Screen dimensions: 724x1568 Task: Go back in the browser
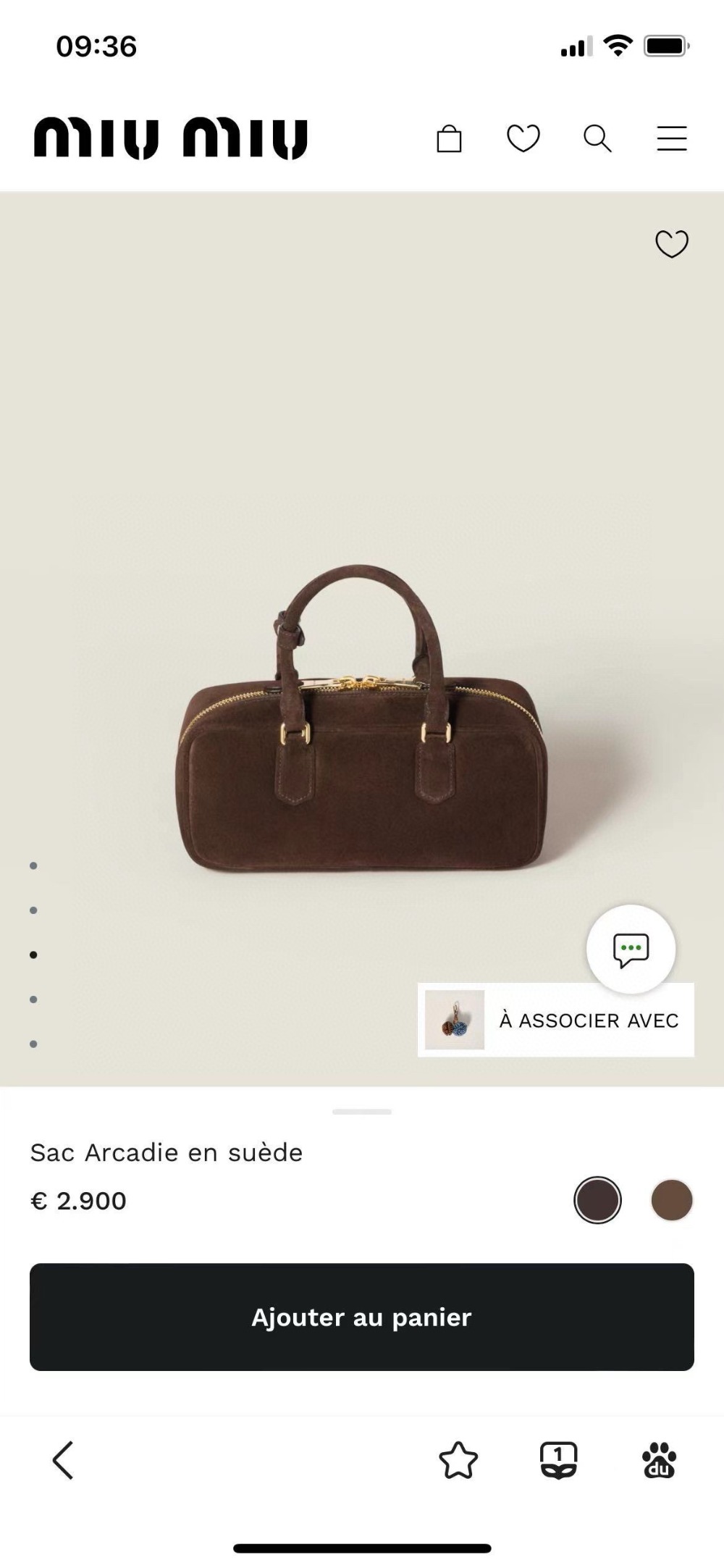(x=63, y=1460)
